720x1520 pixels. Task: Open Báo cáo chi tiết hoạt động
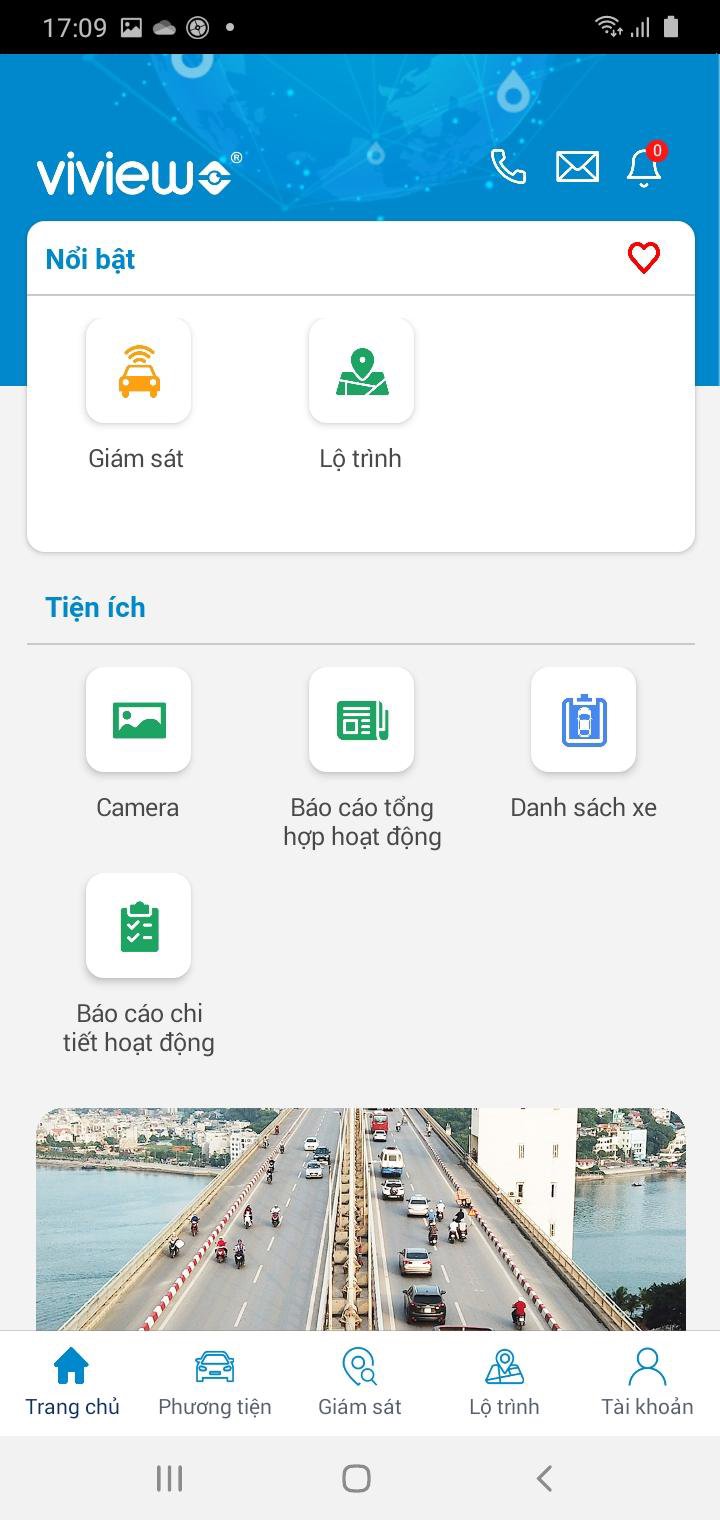138,926
